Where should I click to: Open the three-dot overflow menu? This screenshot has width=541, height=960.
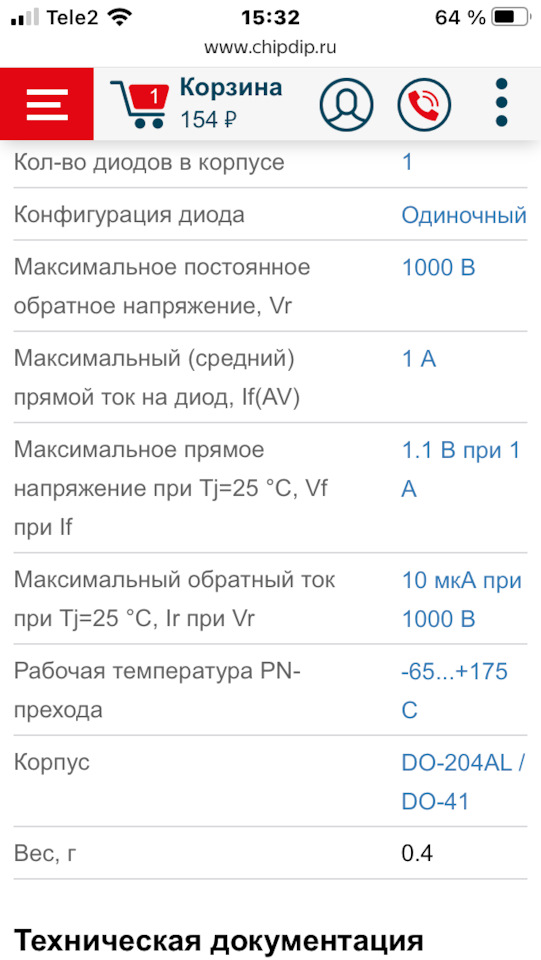coord(501,103)
